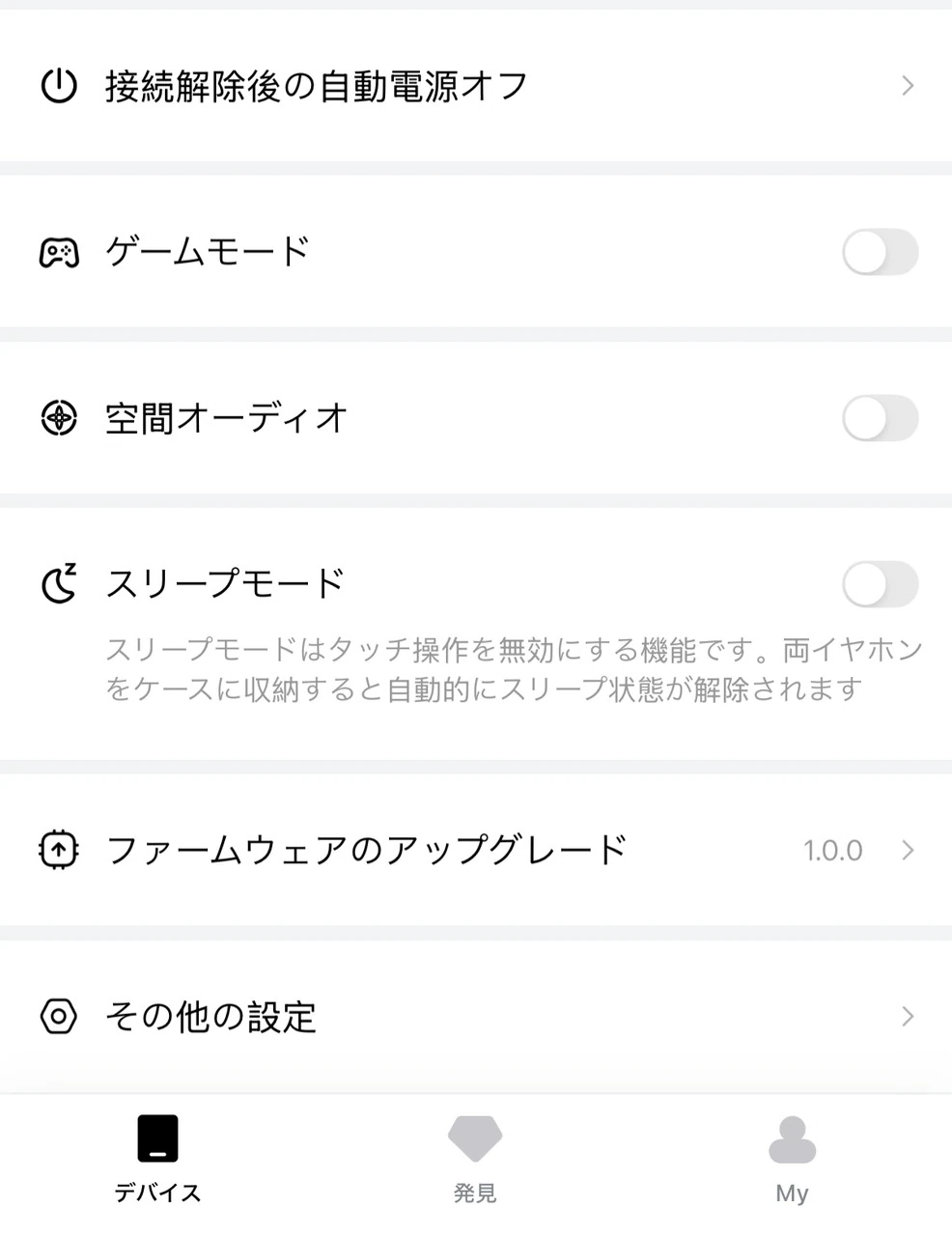Enable the ゲームモード switch
Image resolution: width=952 pixels, height=1236 pixels.
[x=879, y=252]
